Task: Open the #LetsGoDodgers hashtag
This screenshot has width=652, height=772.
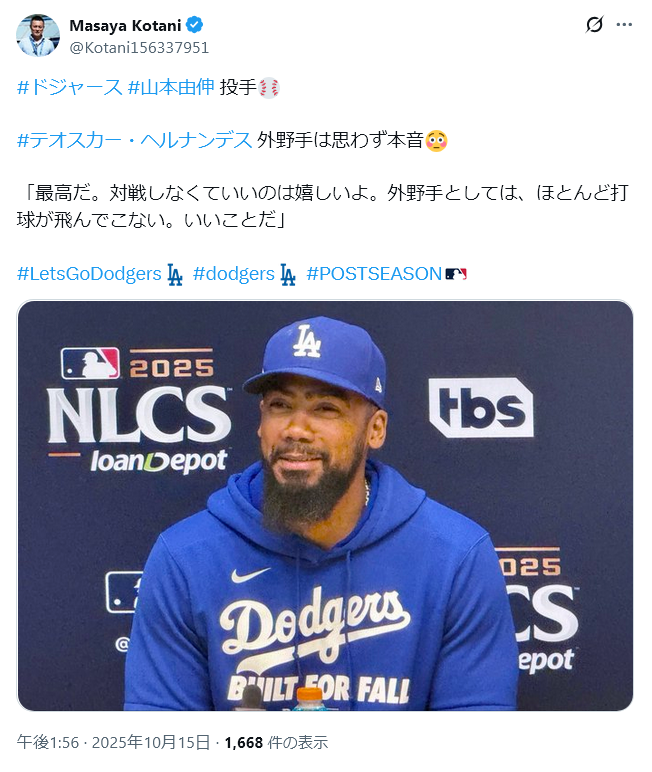Action: (x=90, y=273)
